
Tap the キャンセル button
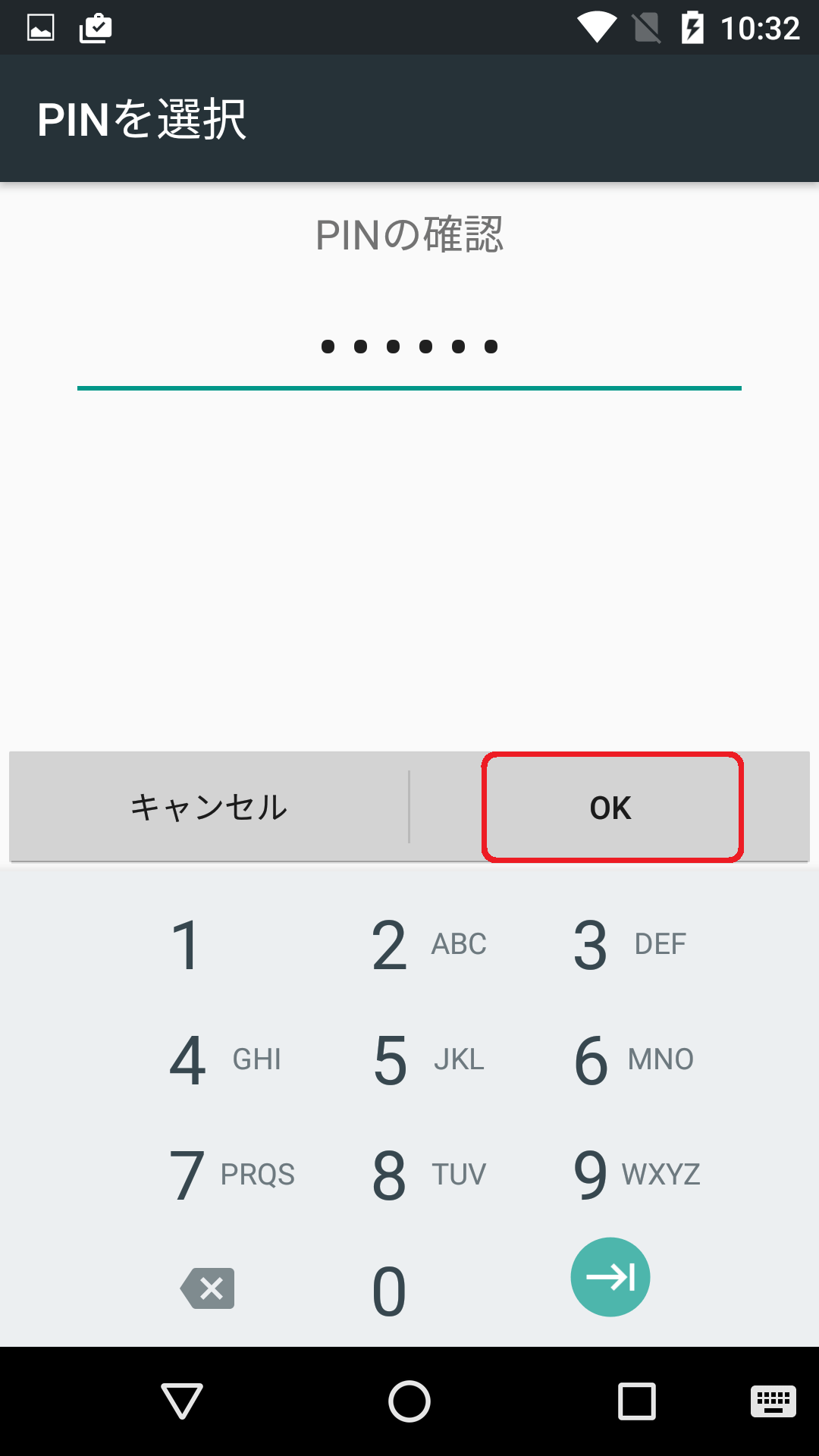[209, 807]
